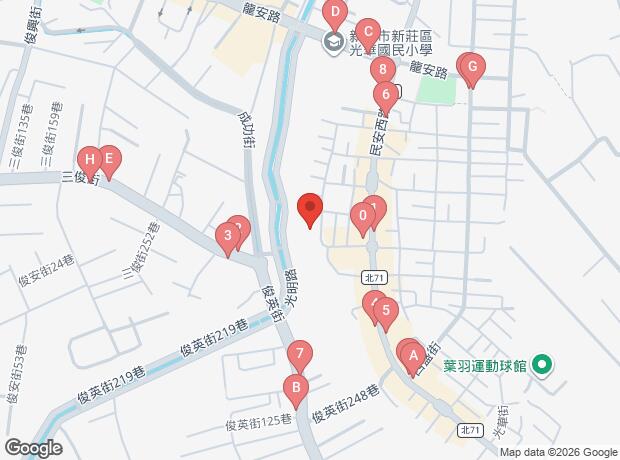Select the marker labeled E
Screen dimensions: 620x460
click(x=108, y=160)
